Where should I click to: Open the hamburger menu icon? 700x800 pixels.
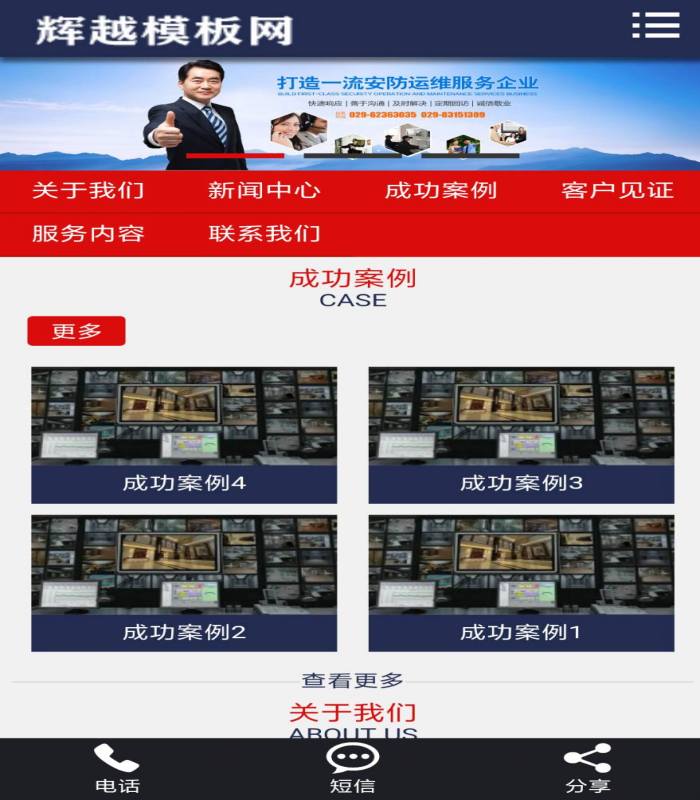[x=655, y=26]
